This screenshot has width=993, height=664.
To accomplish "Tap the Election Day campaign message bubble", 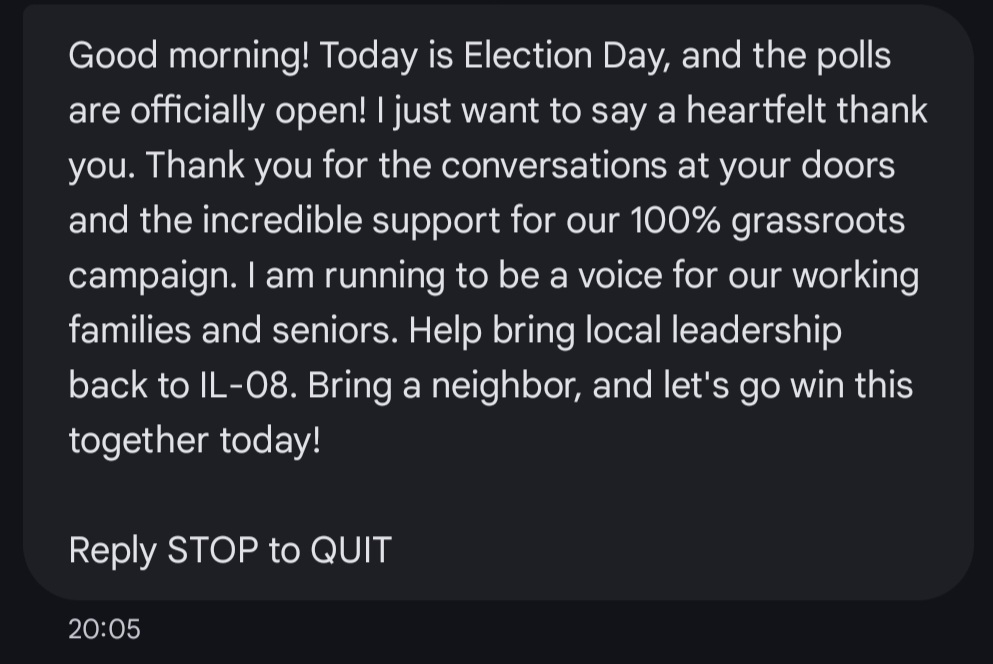I will (497, 300).
